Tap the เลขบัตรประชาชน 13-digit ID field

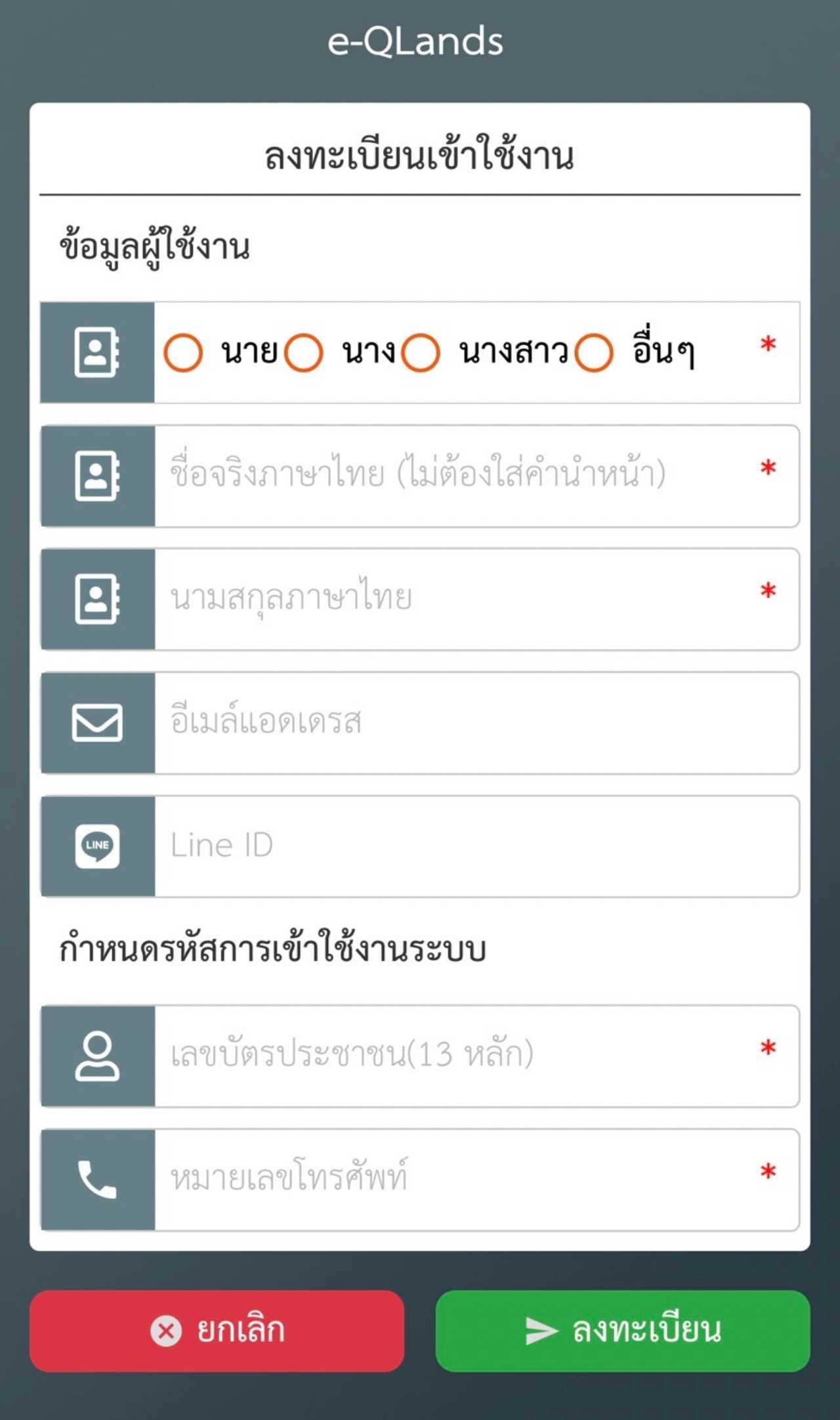(x=459, y=1055)
